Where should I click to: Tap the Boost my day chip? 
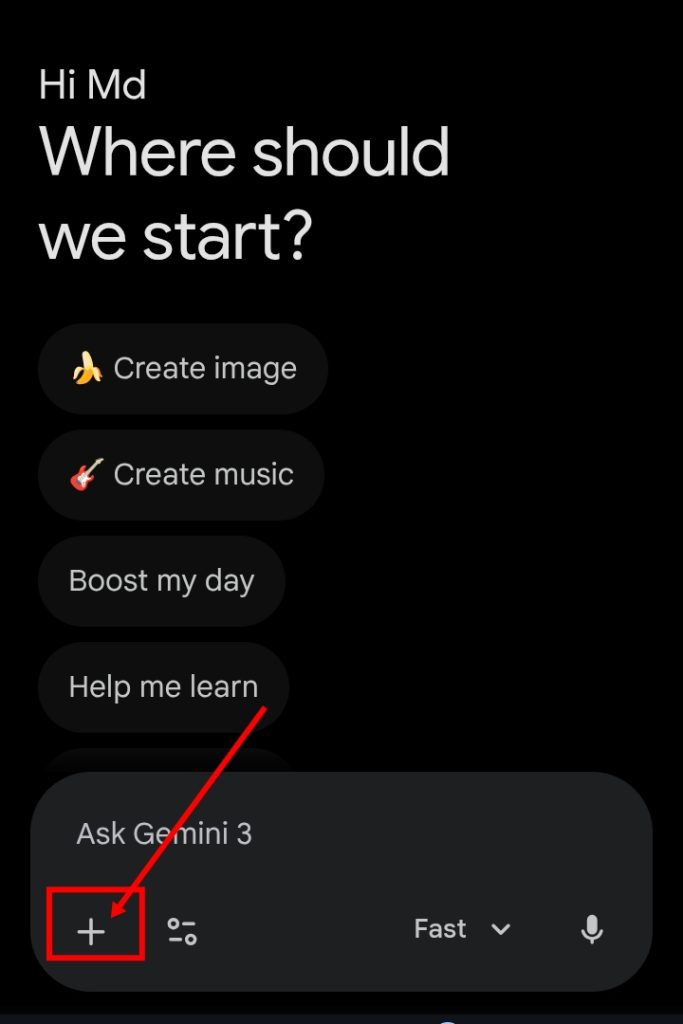(161, 581)
